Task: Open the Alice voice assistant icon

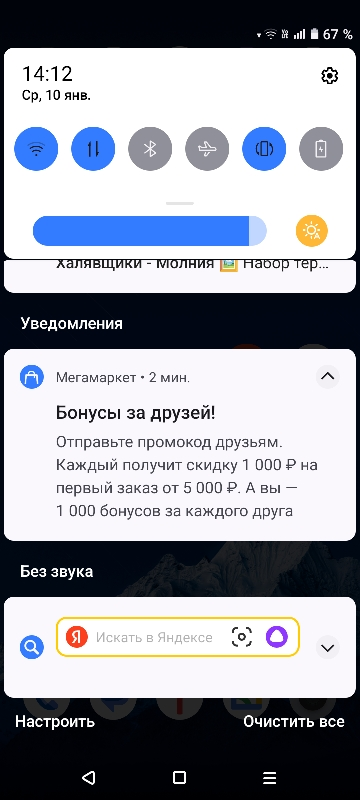Action: tap(277, 637)
